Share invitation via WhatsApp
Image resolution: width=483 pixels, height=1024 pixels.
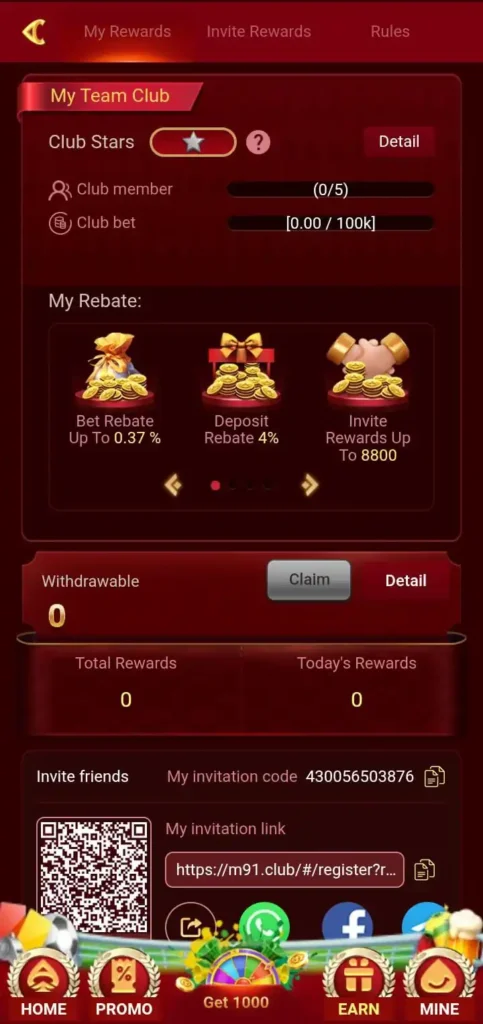pyautogui.click(x=264, y=924)
